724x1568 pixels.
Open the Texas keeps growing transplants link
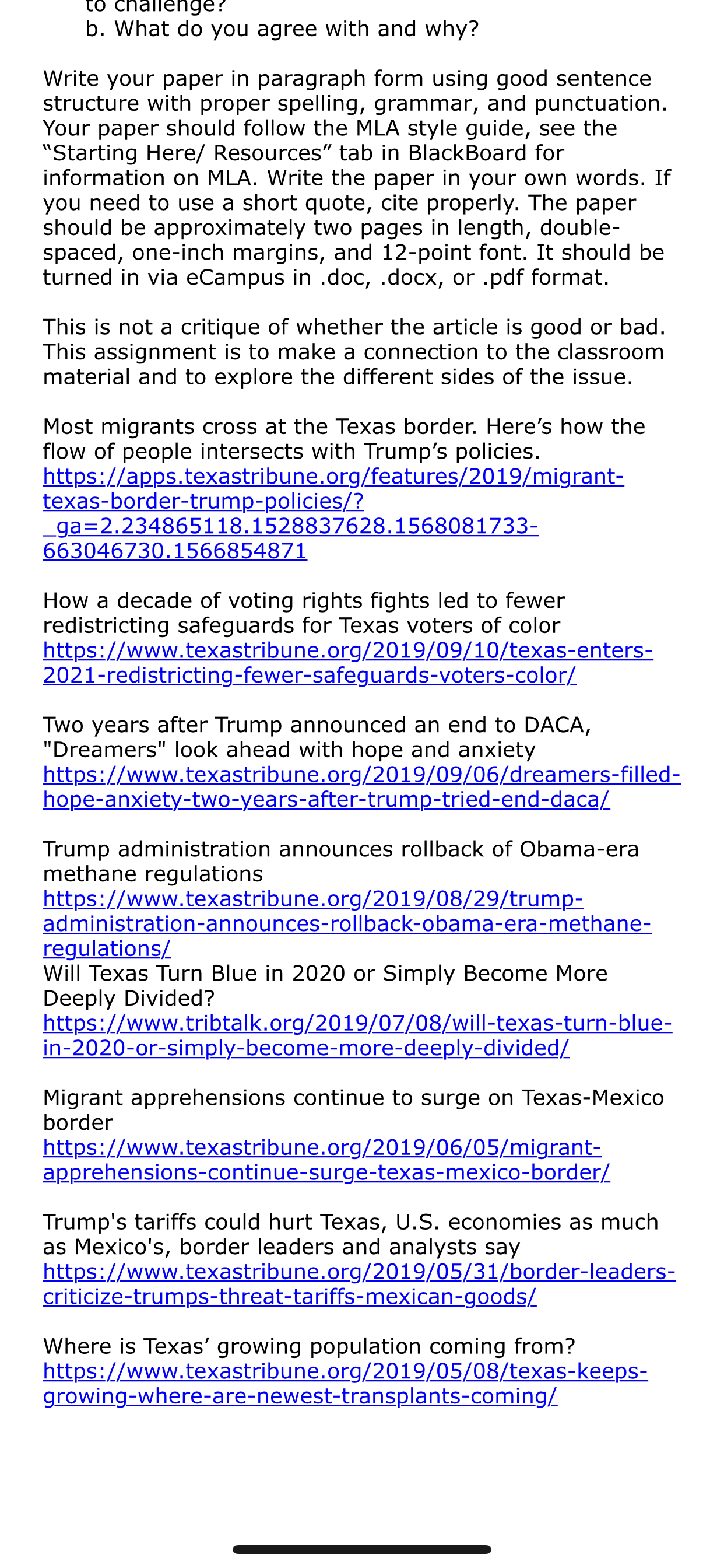pos(345,1383)
